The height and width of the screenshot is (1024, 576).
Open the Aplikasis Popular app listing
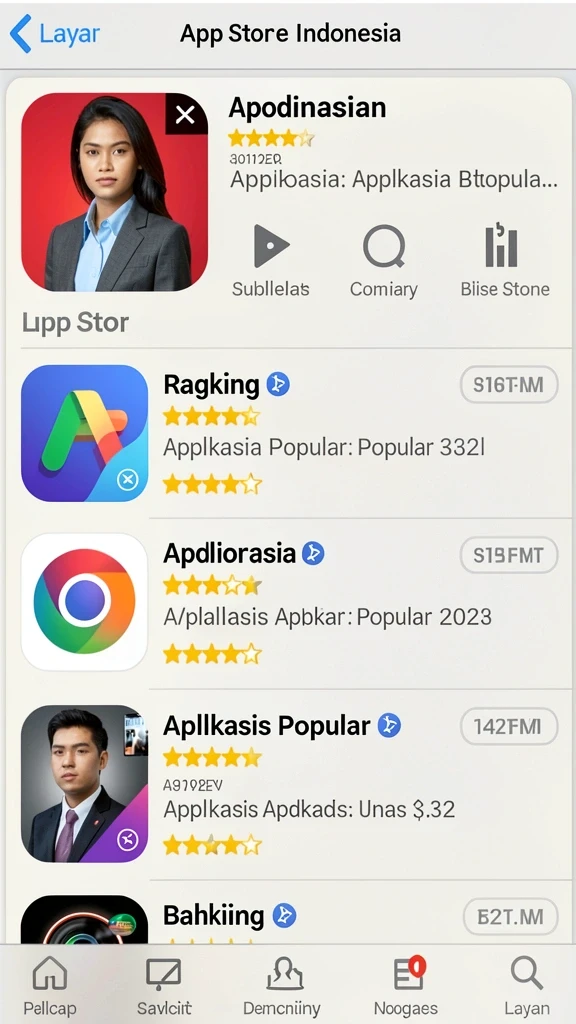click(x=288, y=784)
